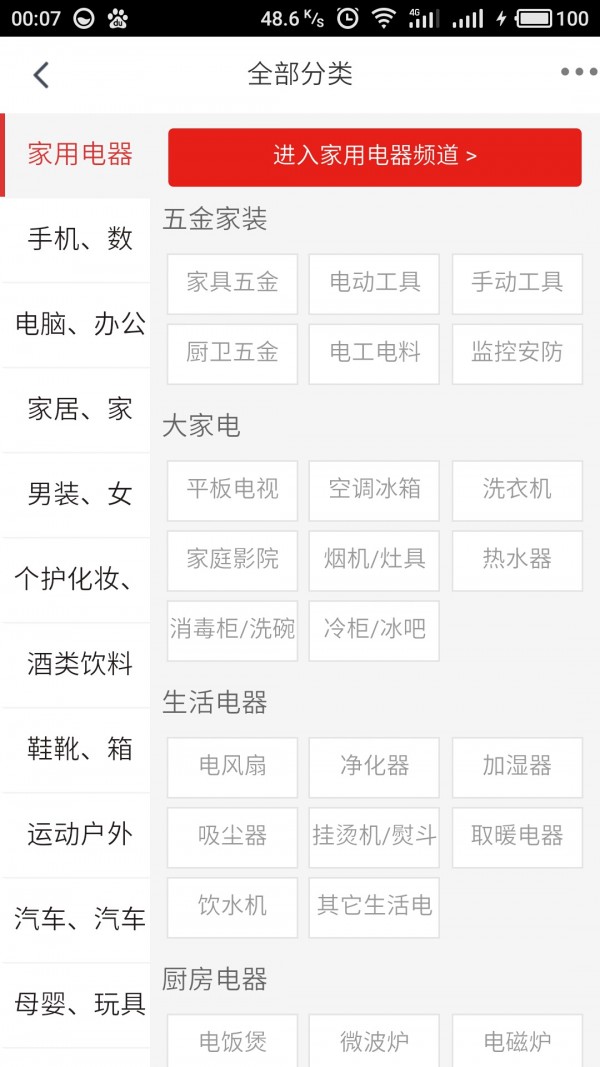Viewport: 600px width, 1067px height.
Task: Enter the 家用电器 channel via red button
Action: click(x=374, y=156)
